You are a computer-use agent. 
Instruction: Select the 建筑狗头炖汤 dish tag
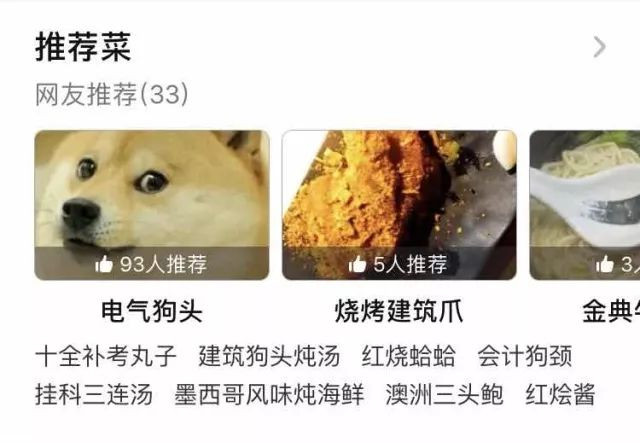[x=269, y=356]
